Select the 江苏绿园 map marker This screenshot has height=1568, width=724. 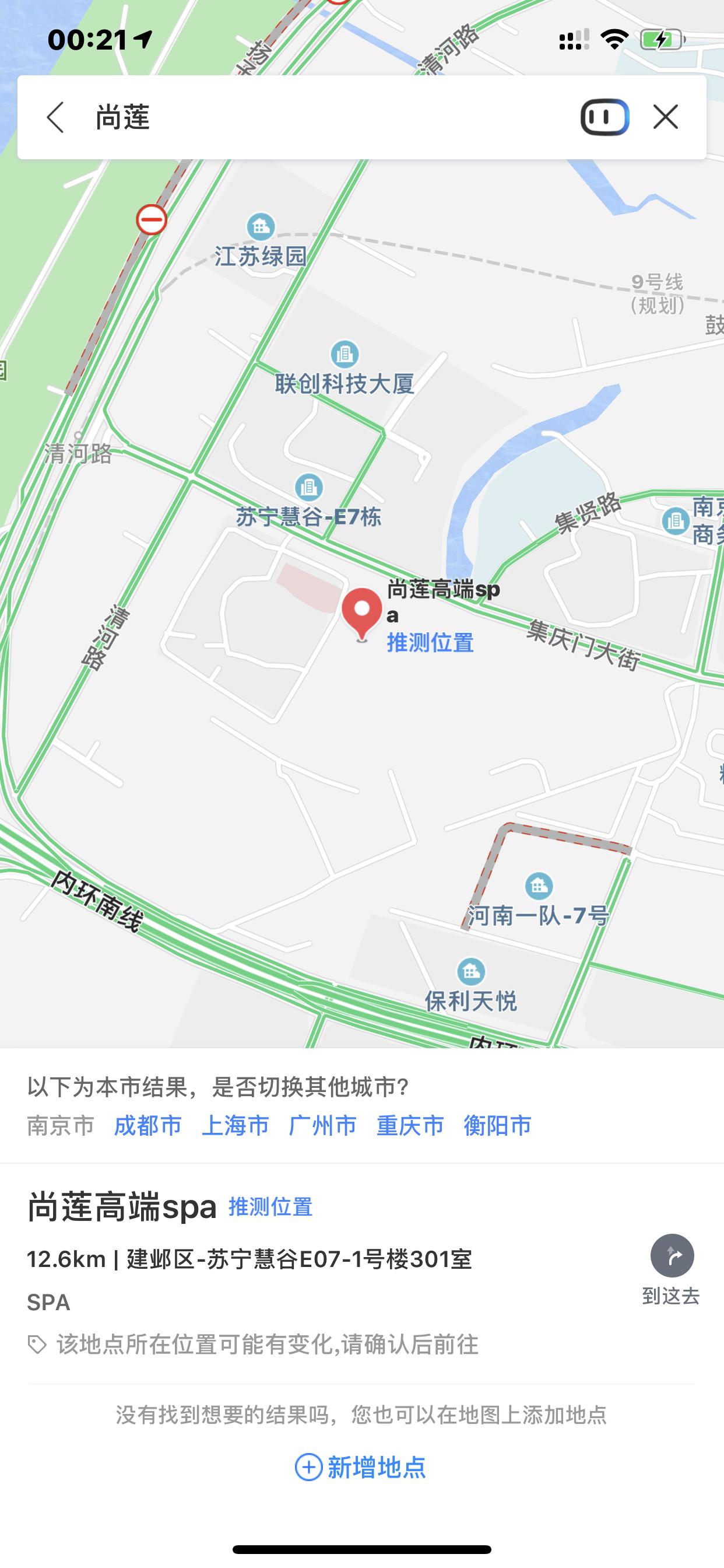tap(261, 228)
